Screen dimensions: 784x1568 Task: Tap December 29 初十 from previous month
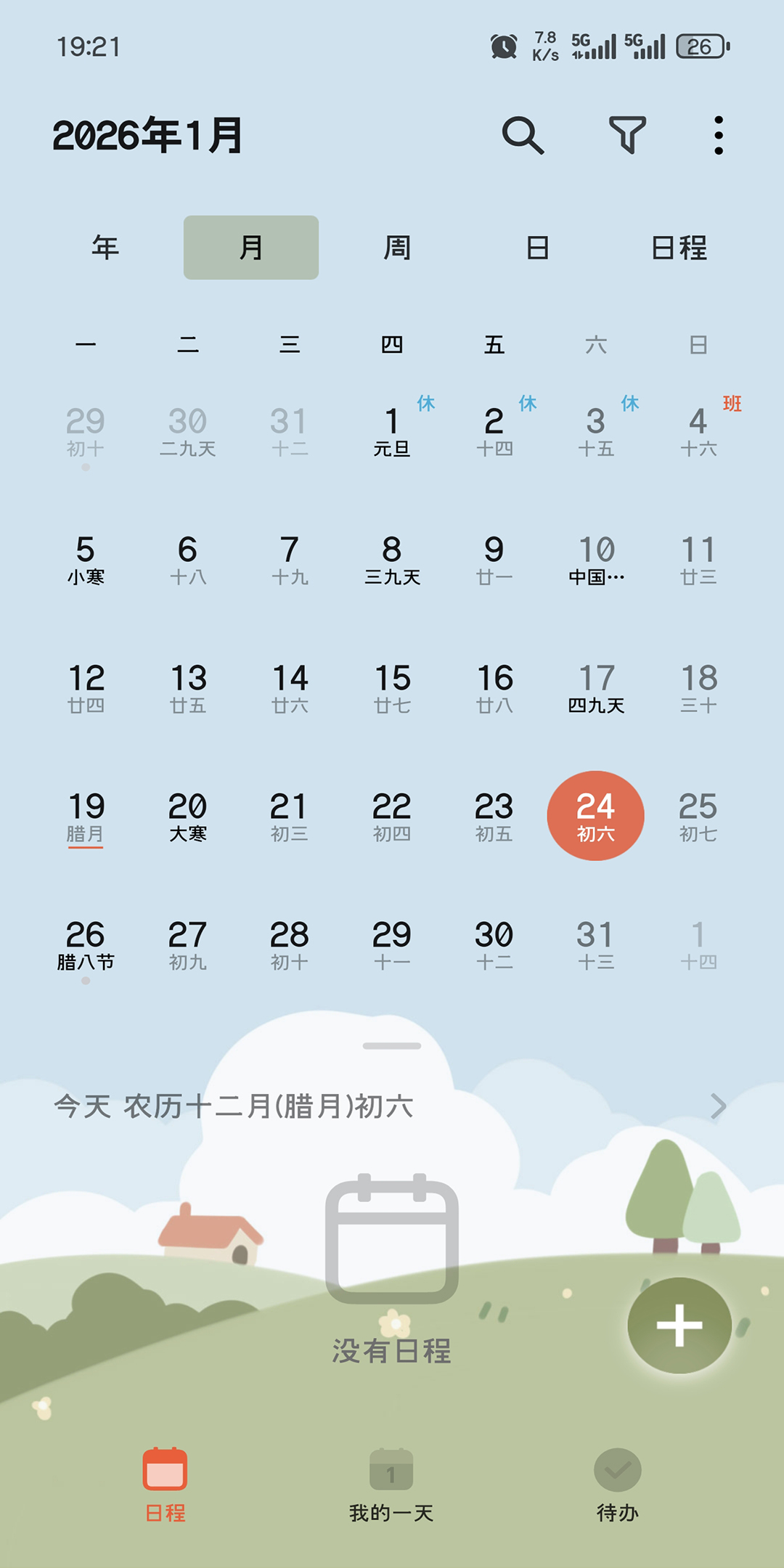[x=86, y=432]
